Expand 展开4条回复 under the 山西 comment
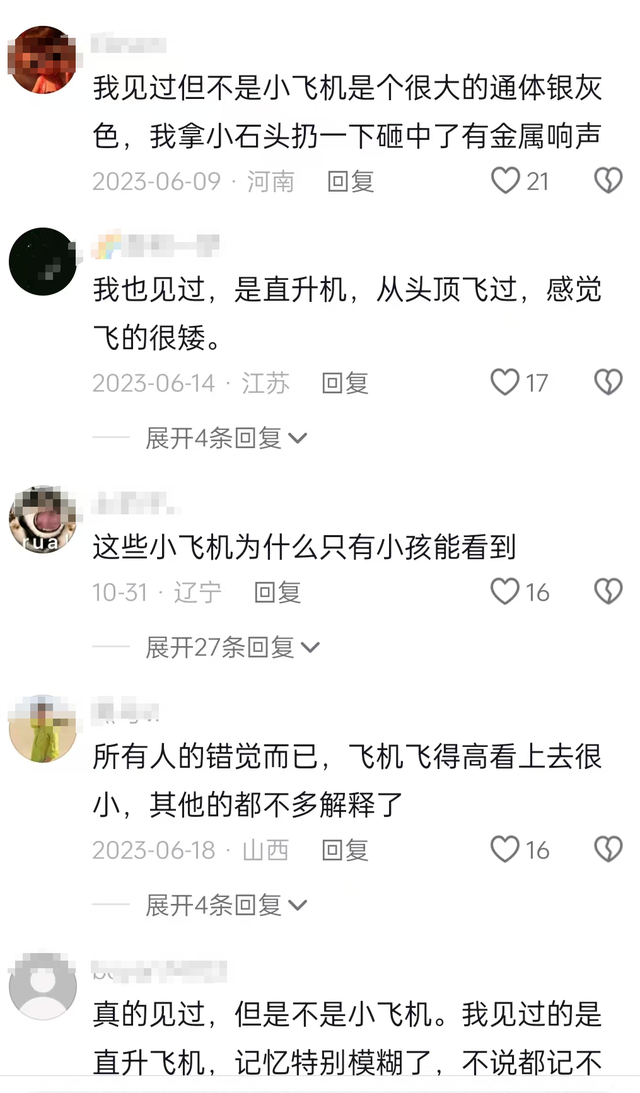The image size is (640, 1093). click(x=226, y=905)
